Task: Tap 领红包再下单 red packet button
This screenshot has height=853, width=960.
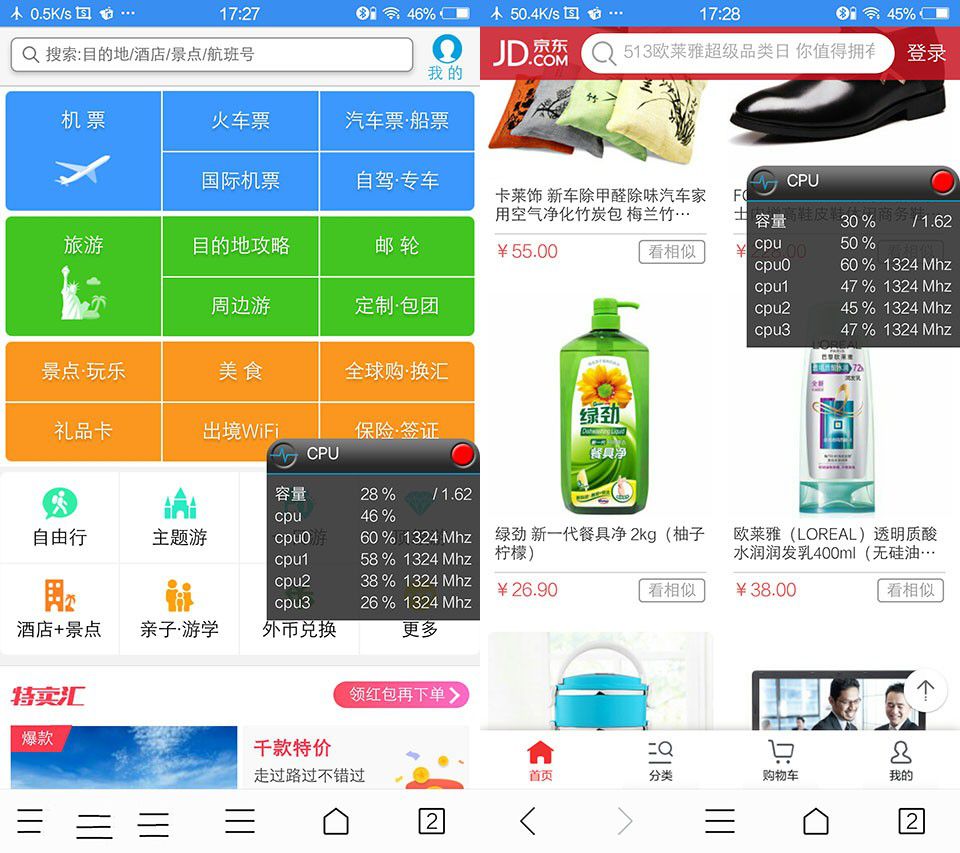Action: click(401, 694)
